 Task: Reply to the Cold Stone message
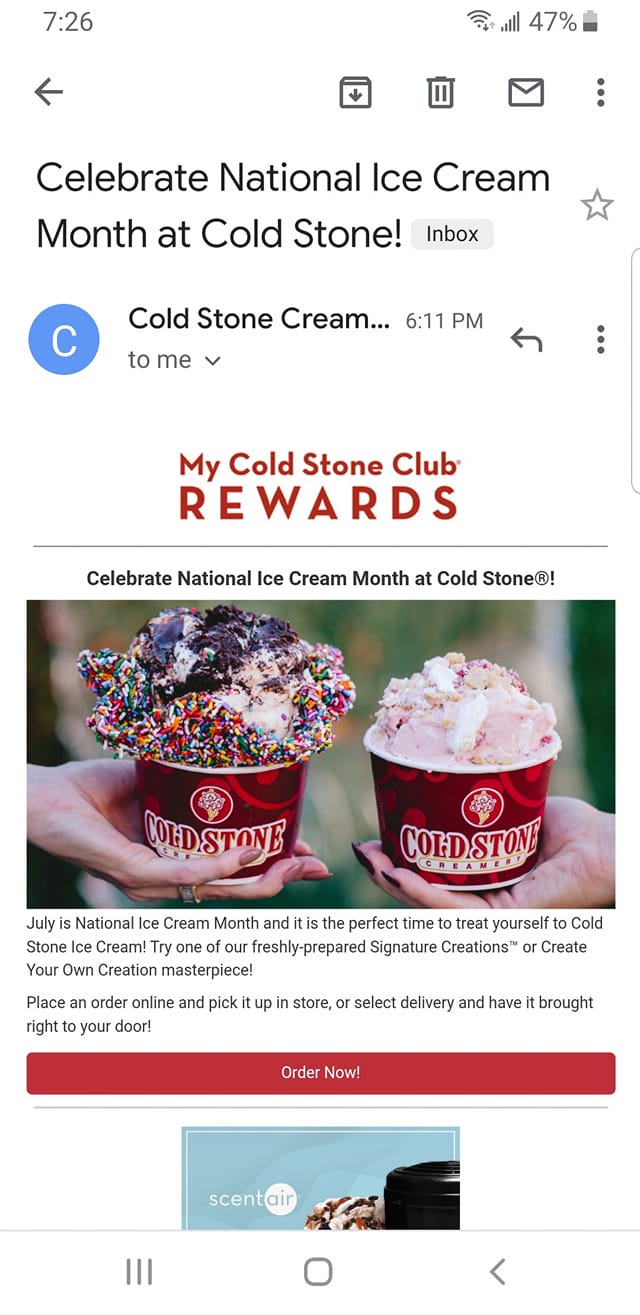526,340
